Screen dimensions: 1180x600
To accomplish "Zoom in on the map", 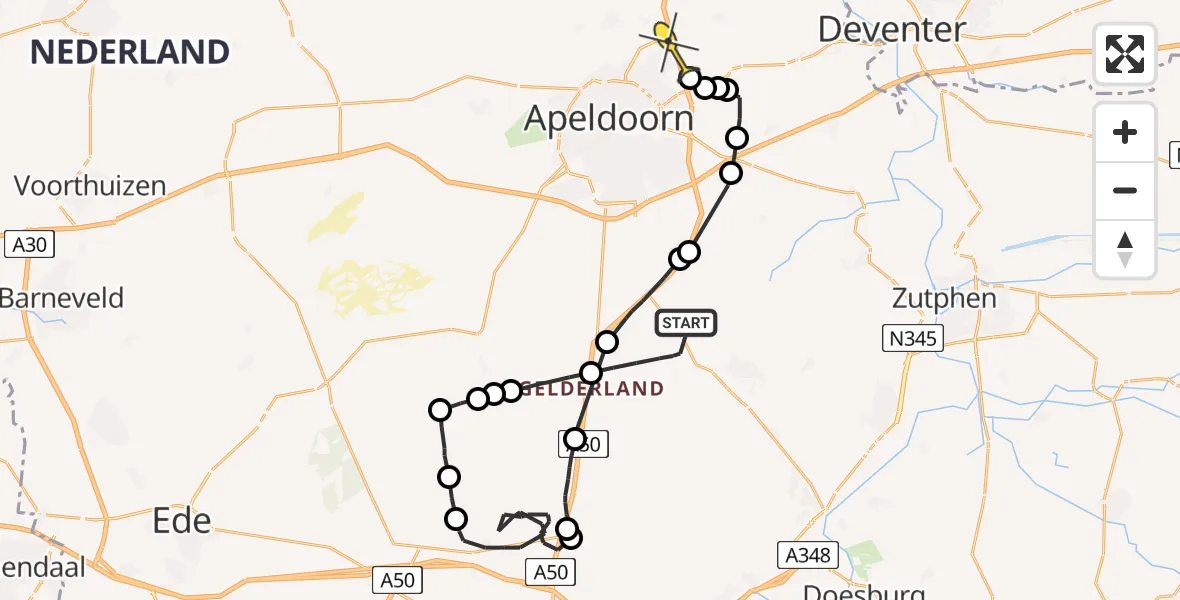I will (x=1125, y=133).
